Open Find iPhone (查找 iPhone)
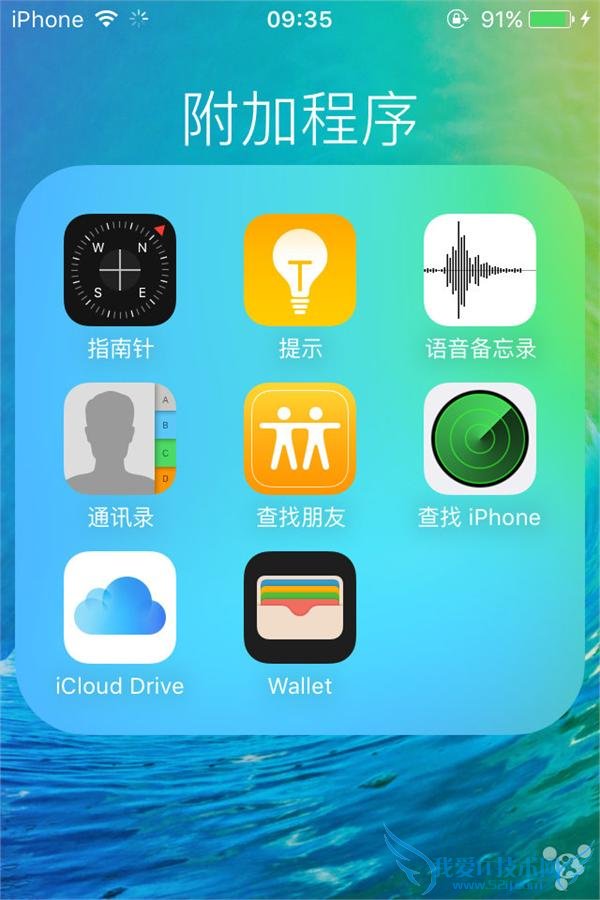Image resolution: width=600 pixels, height=900 pixels. click(x=480, y=438)
